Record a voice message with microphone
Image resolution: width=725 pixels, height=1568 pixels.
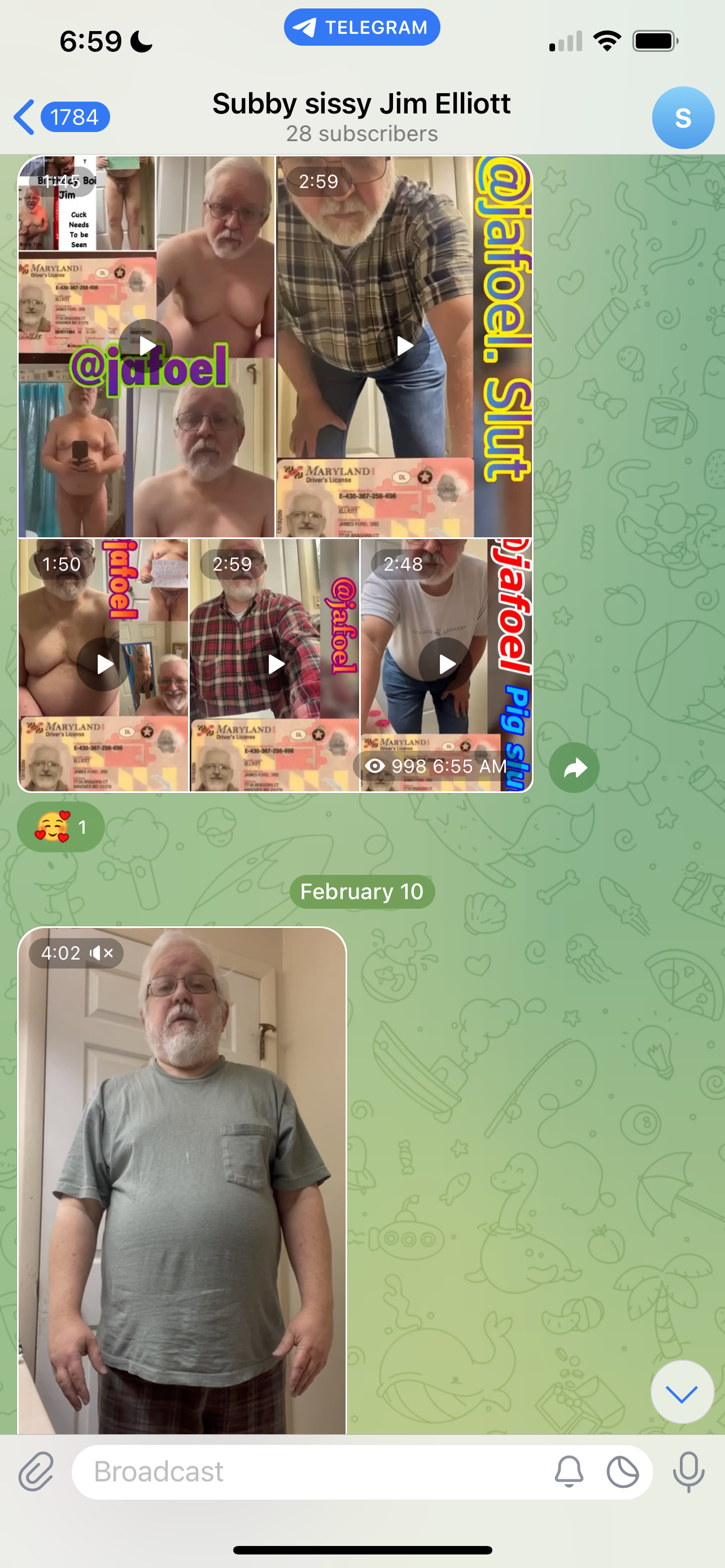tap(688, 1472)
